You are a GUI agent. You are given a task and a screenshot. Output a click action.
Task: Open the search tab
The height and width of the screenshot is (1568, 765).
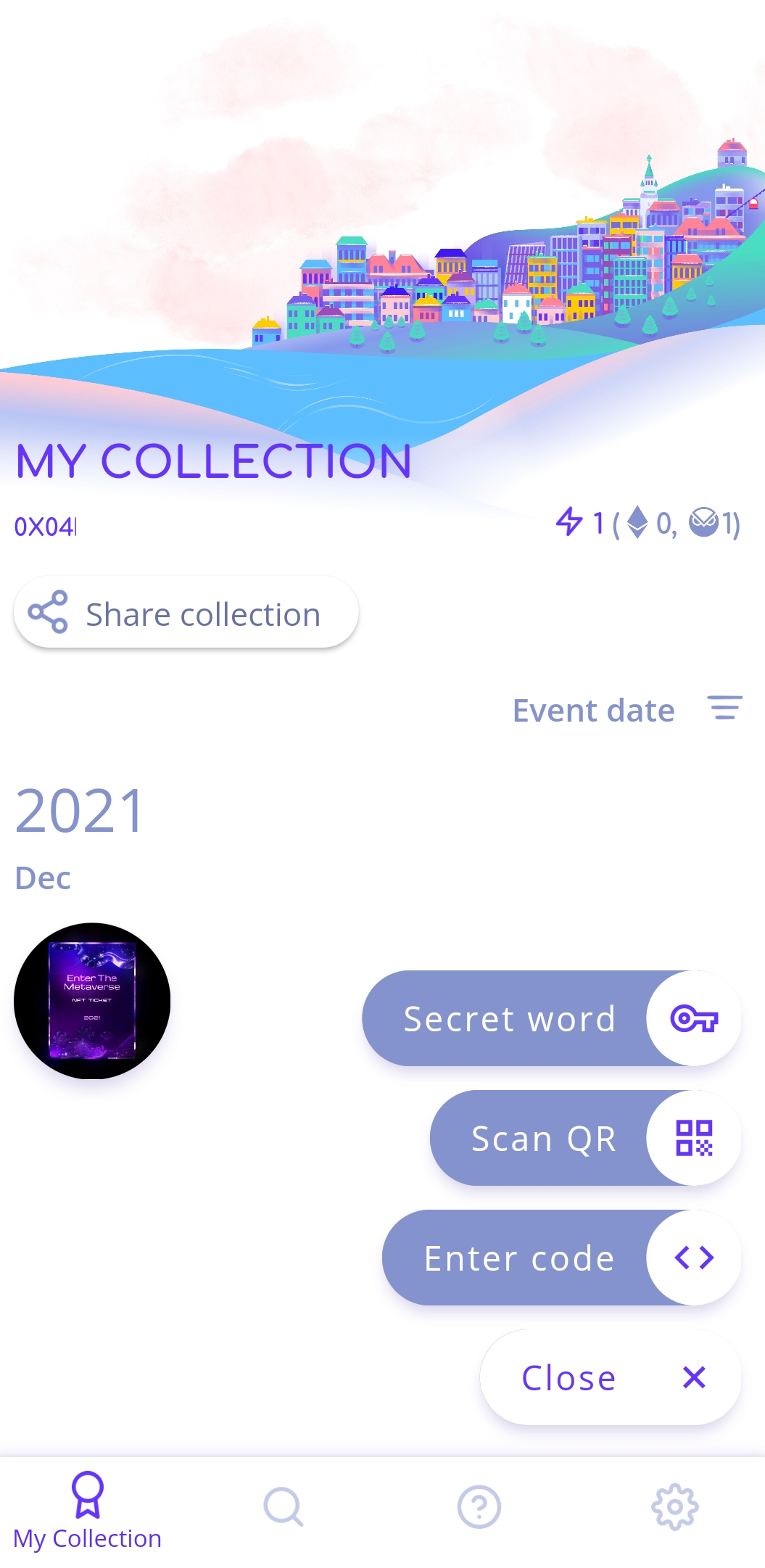(x=283, y=1506)
